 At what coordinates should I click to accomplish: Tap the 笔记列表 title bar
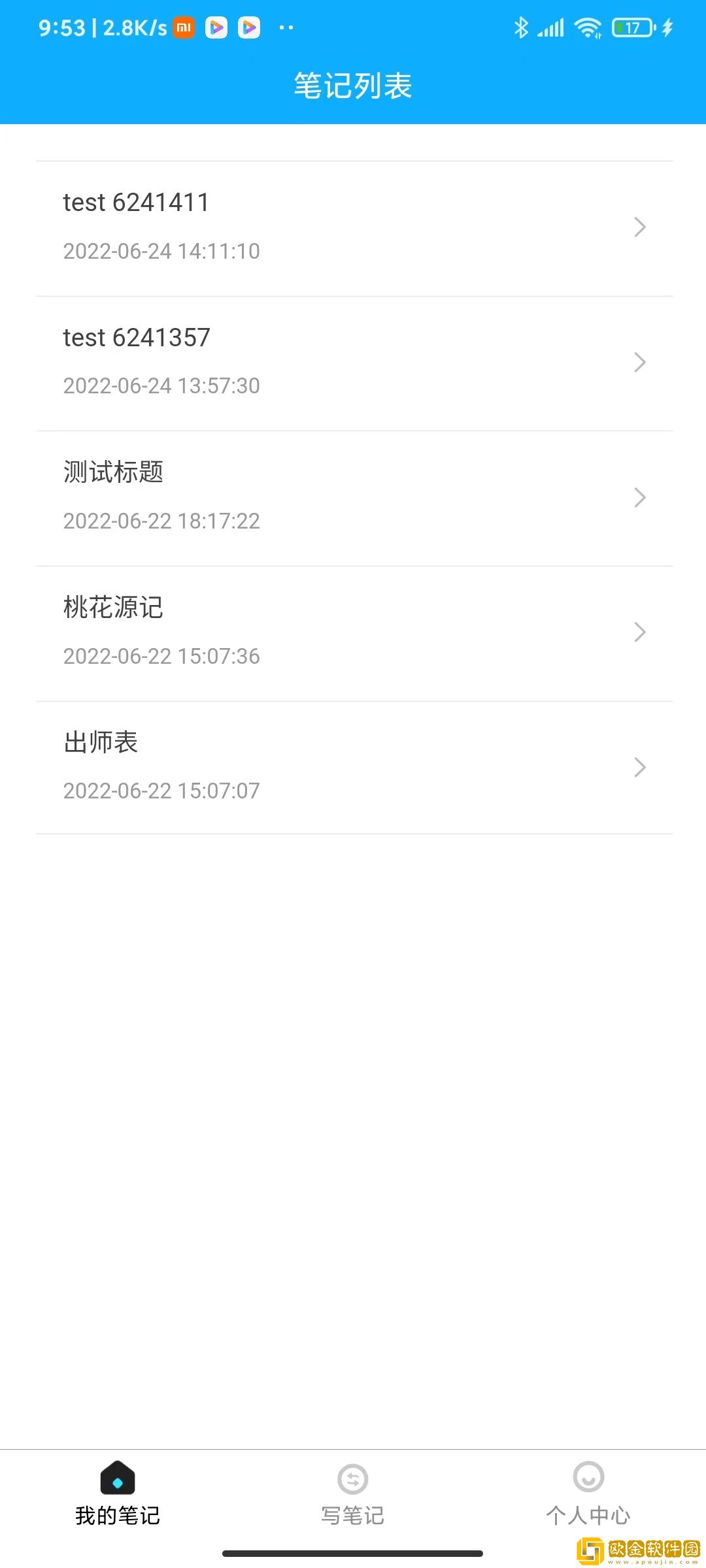[x=352, y=85]
